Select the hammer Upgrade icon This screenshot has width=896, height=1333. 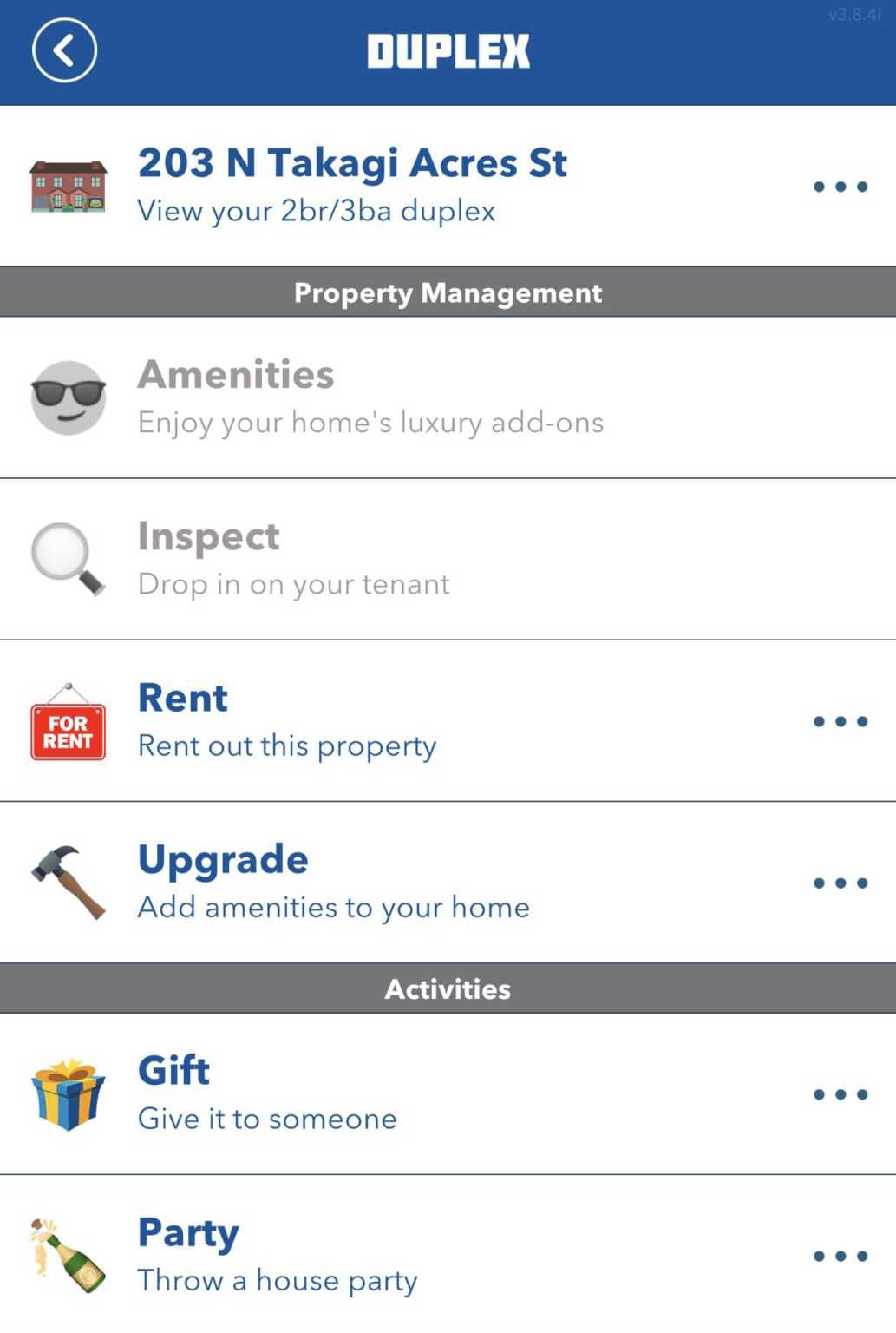pyautogui.click(x=68, y=881)
